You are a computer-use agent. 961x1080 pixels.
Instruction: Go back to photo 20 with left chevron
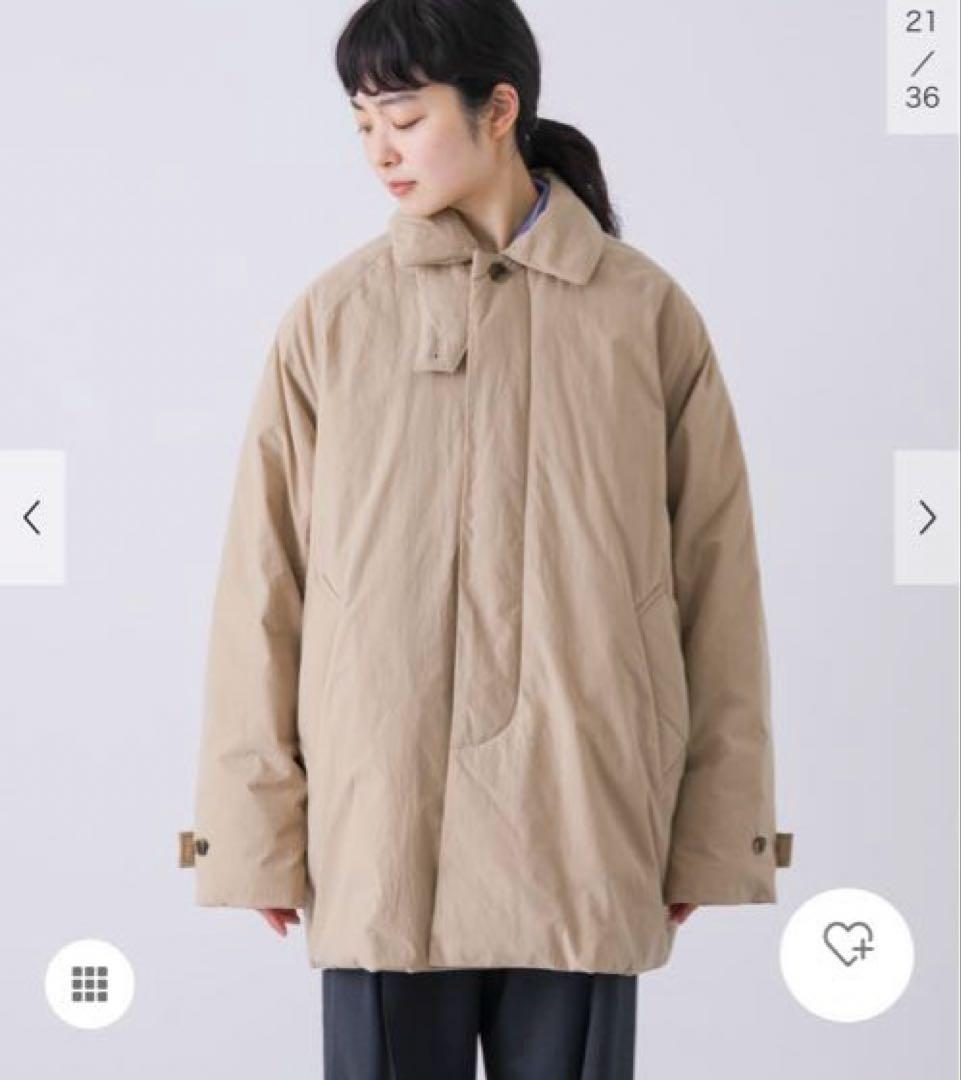tap(30, 516)
